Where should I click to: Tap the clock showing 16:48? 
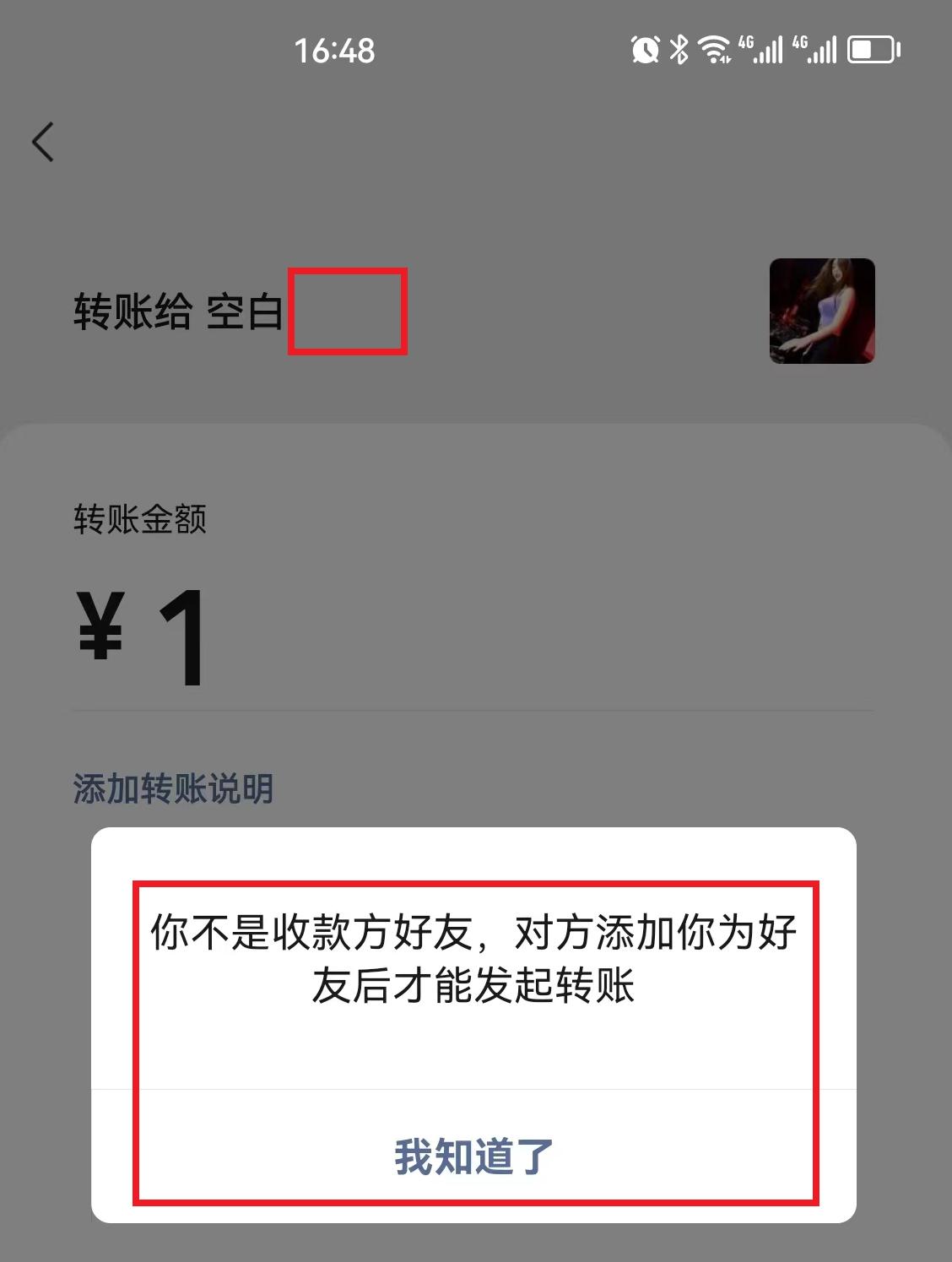click(x=333, y=51)
